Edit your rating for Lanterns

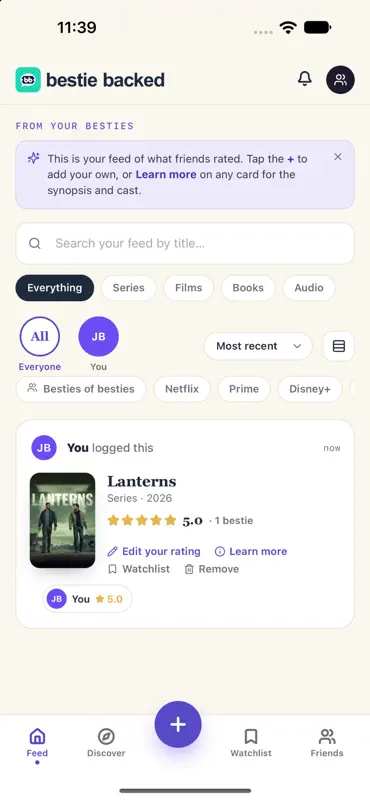pos(154,552)
